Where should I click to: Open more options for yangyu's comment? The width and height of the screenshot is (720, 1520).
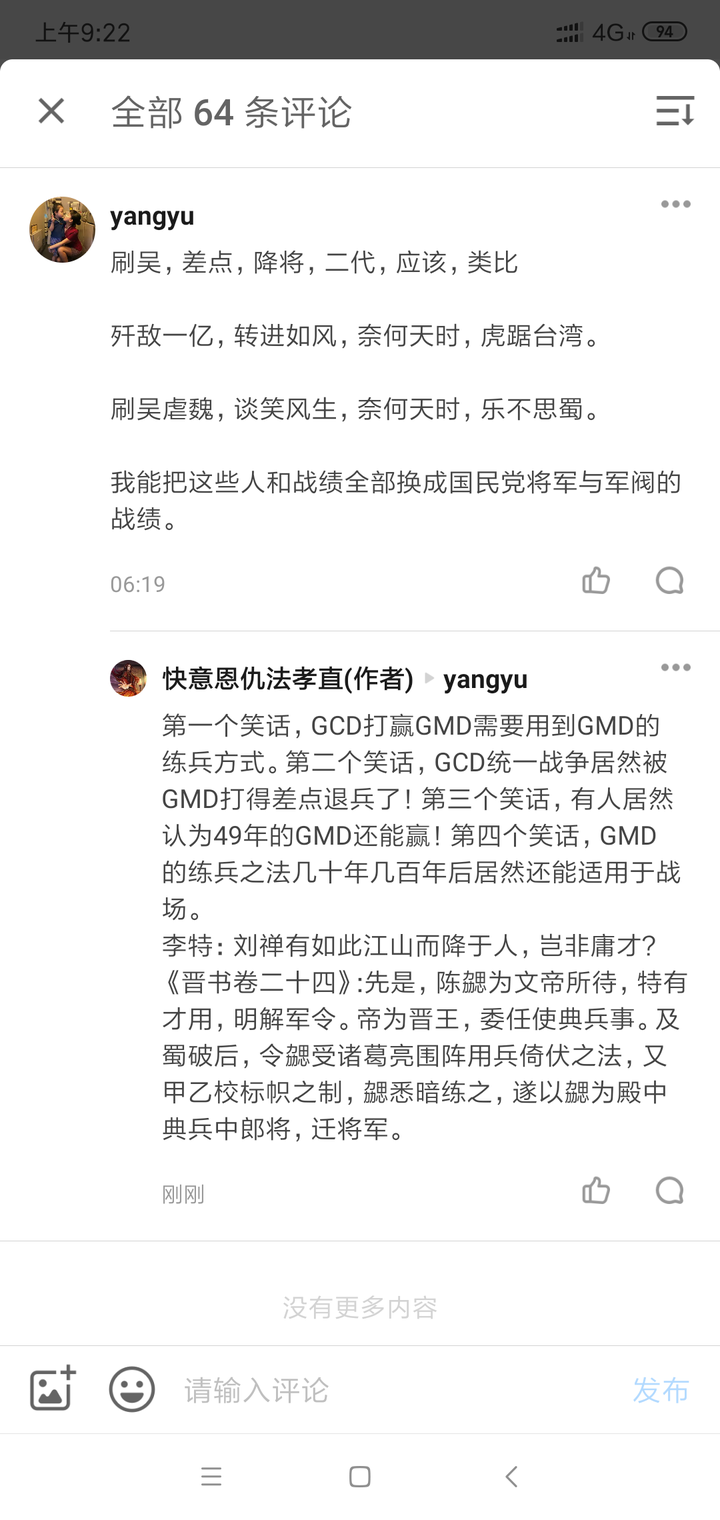coord(675,204)
